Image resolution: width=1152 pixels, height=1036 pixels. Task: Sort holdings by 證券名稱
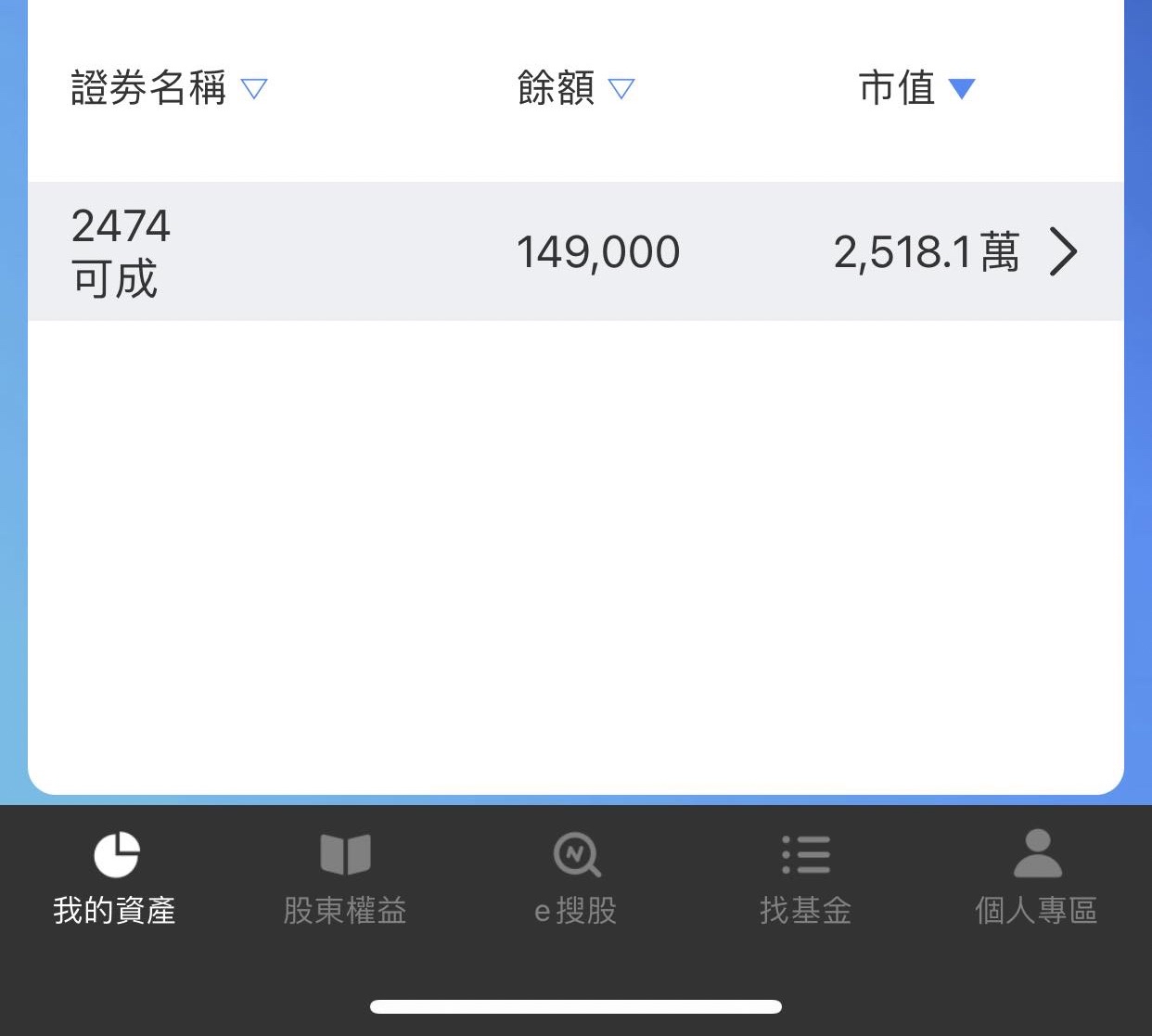click(x=169, y=89)
